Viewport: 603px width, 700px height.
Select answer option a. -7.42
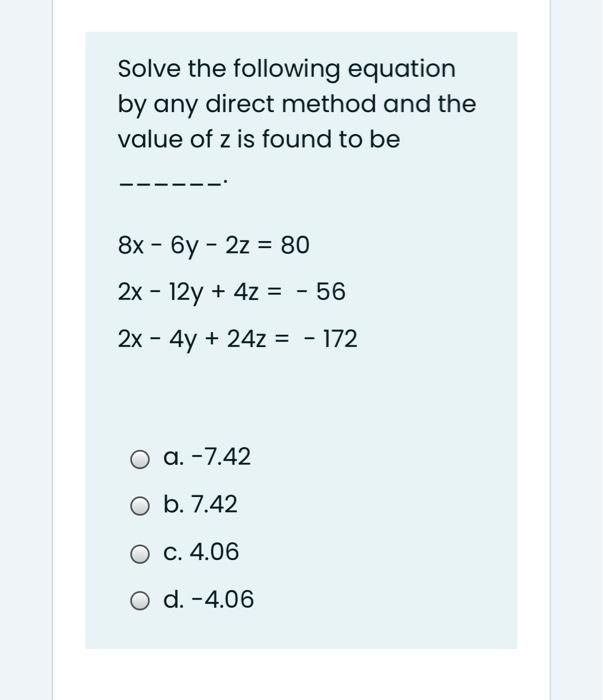point(141,459)
